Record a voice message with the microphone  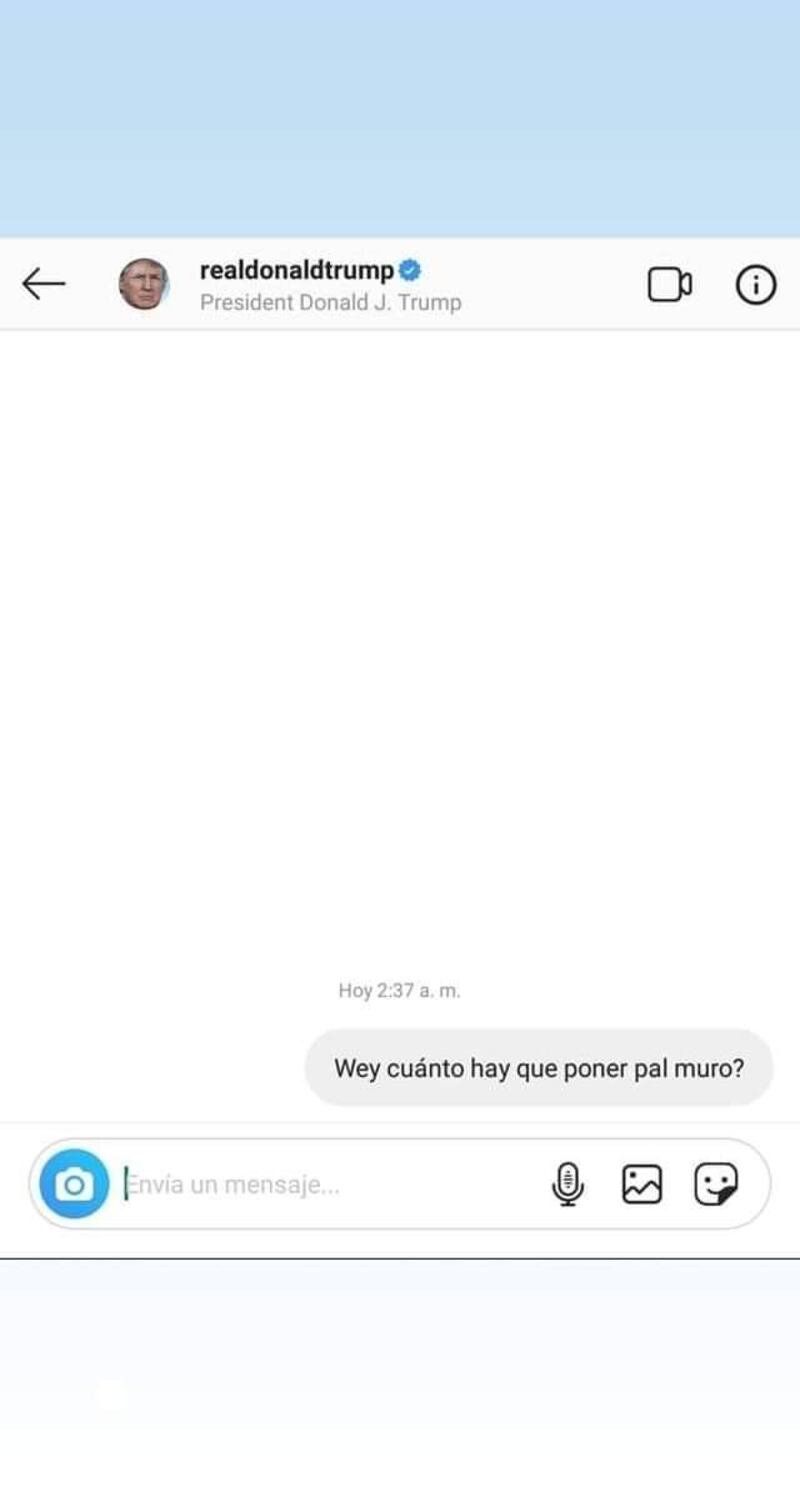pos(567,1184)
